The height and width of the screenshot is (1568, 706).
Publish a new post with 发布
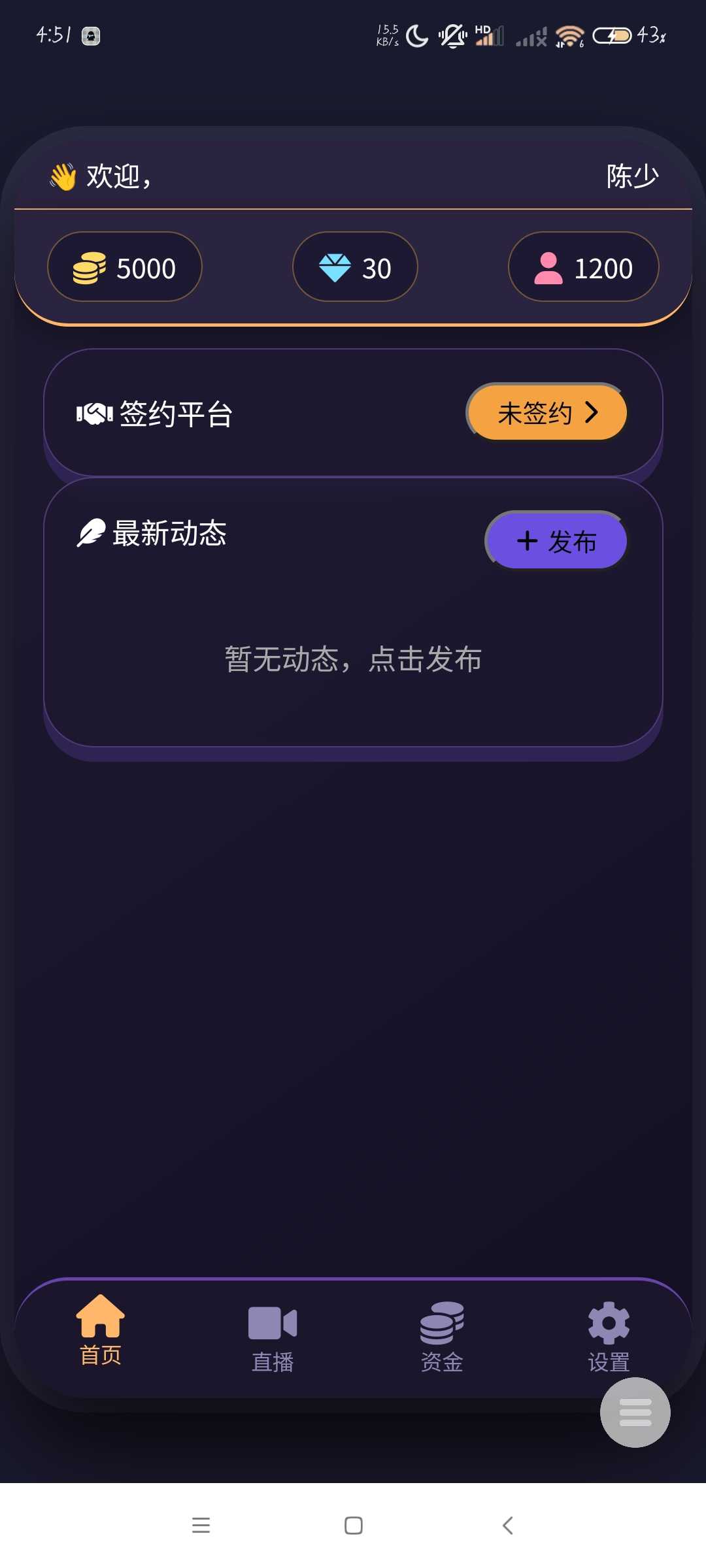(x=556, y=541)
